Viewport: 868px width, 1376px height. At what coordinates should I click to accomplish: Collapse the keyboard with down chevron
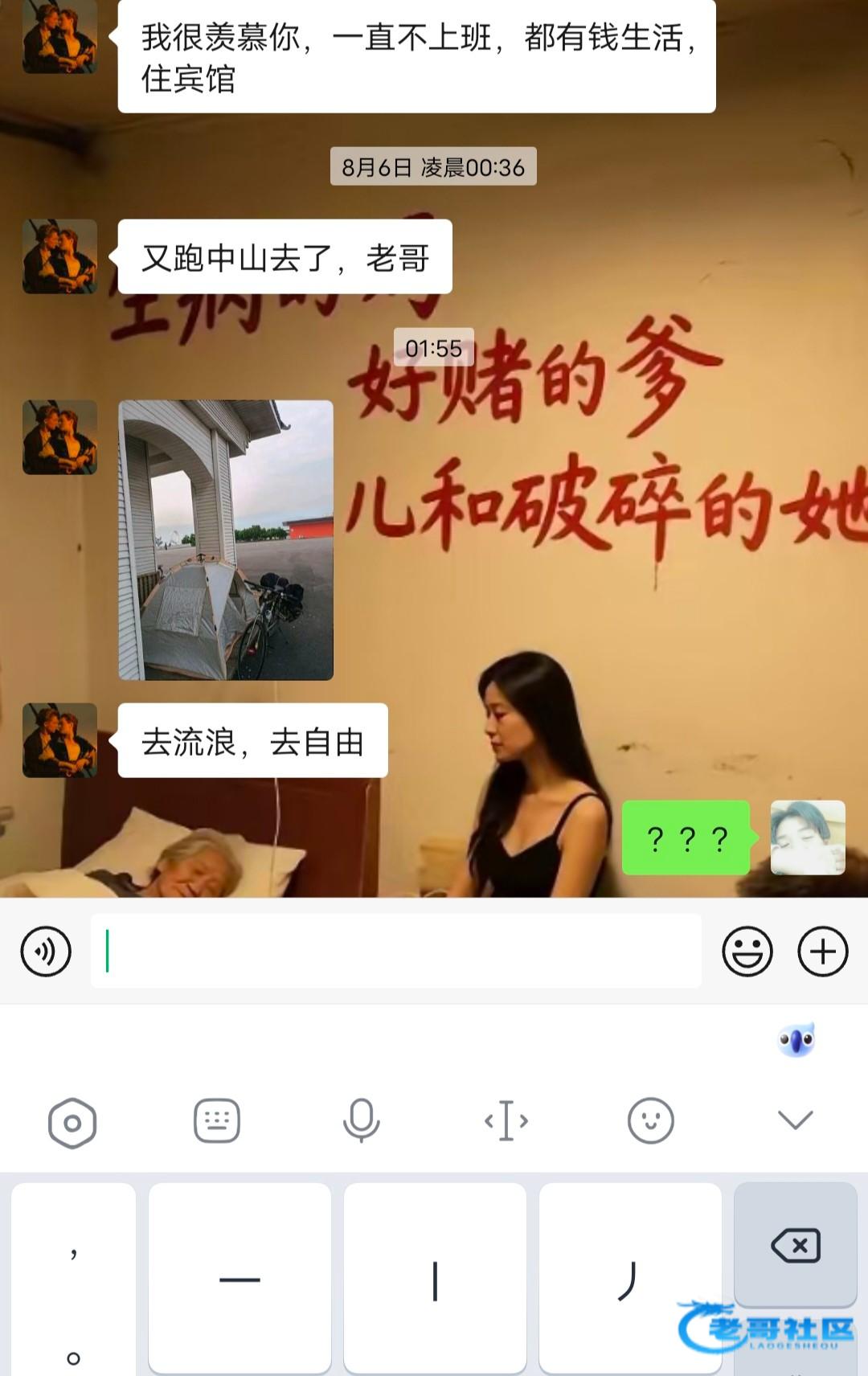coord(796,1120)
